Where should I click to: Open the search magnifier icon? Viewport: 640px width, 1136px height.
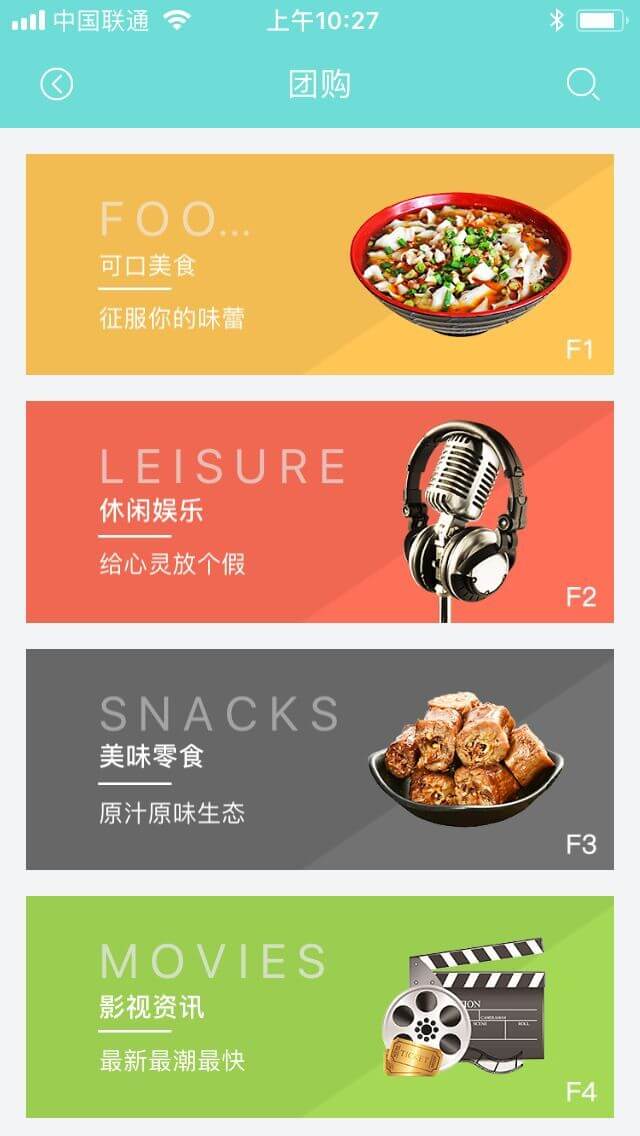pos(582,85)
